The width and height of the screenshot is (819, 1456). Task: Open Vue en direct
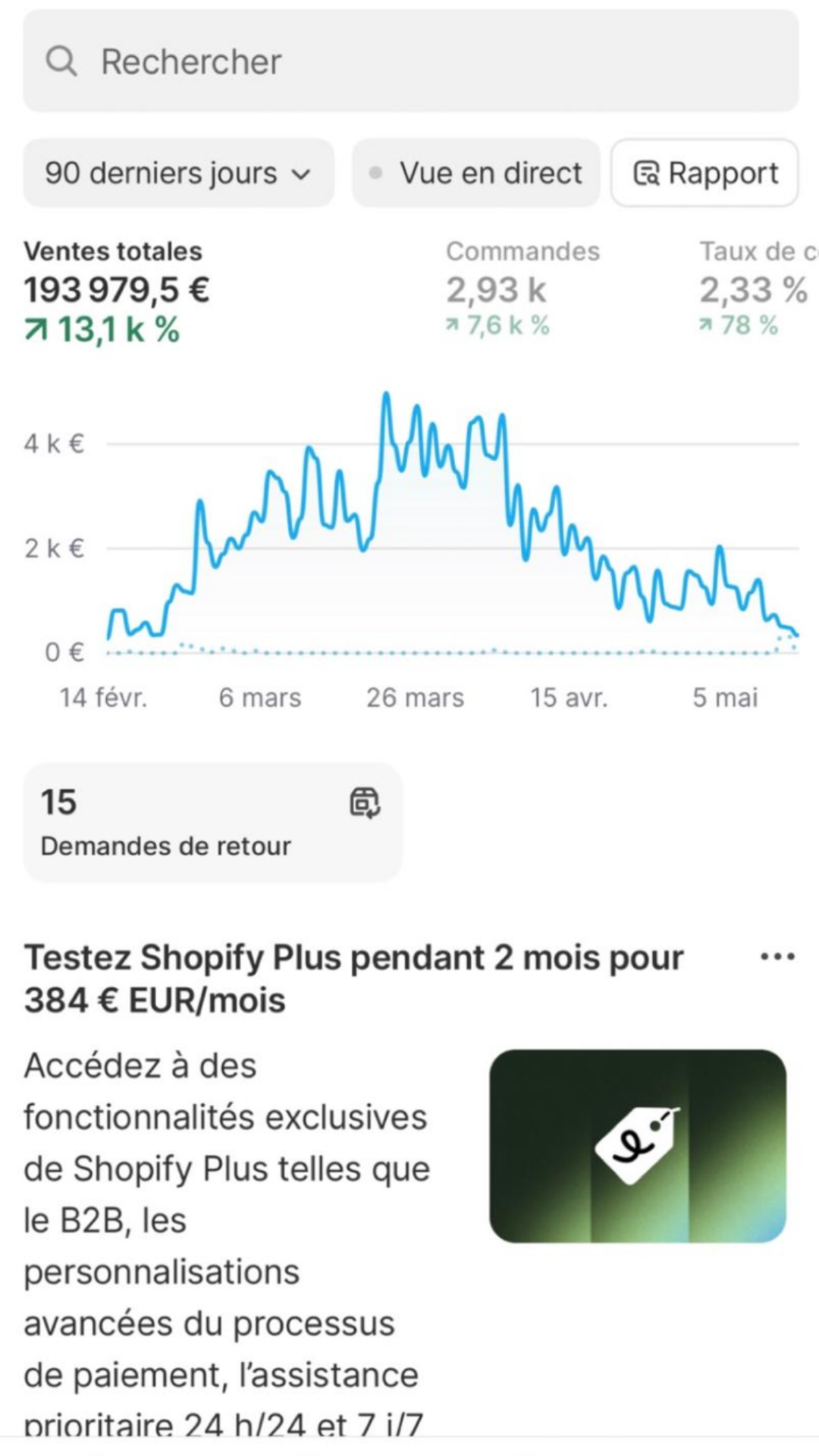[476, 173]
